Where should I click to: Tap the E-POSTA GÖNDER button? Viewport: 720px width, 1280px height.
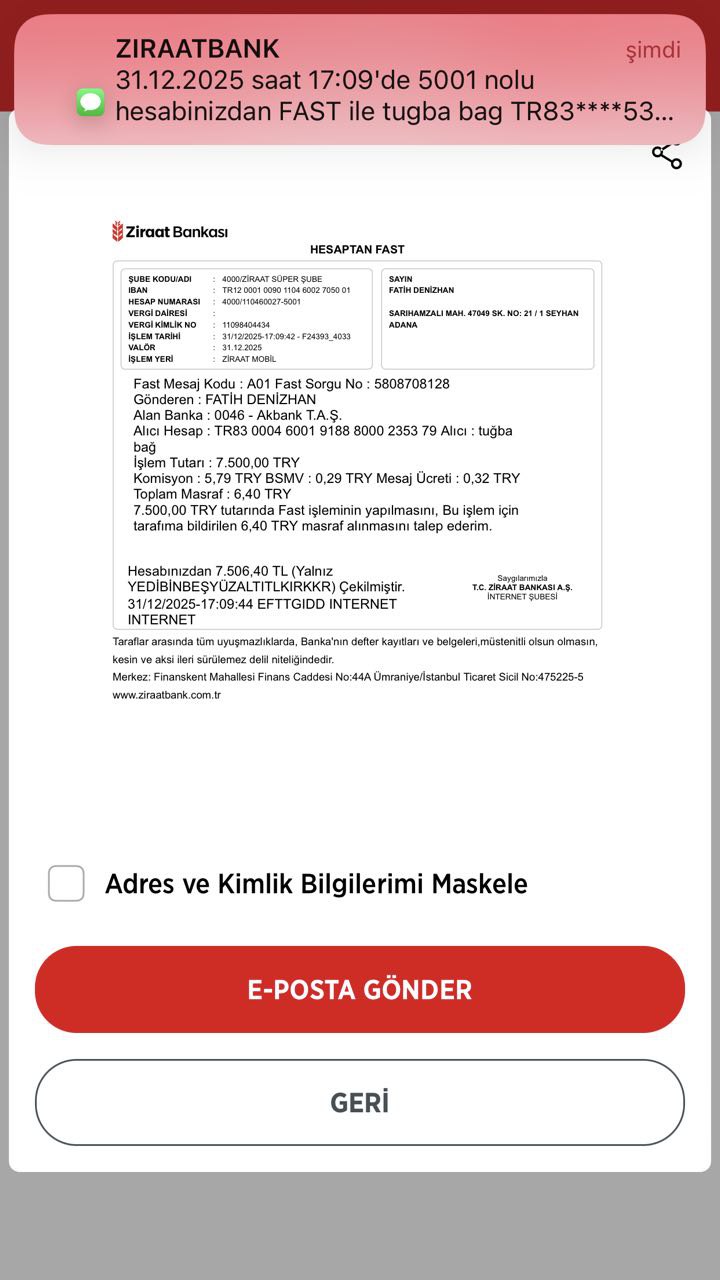(360, 989)
